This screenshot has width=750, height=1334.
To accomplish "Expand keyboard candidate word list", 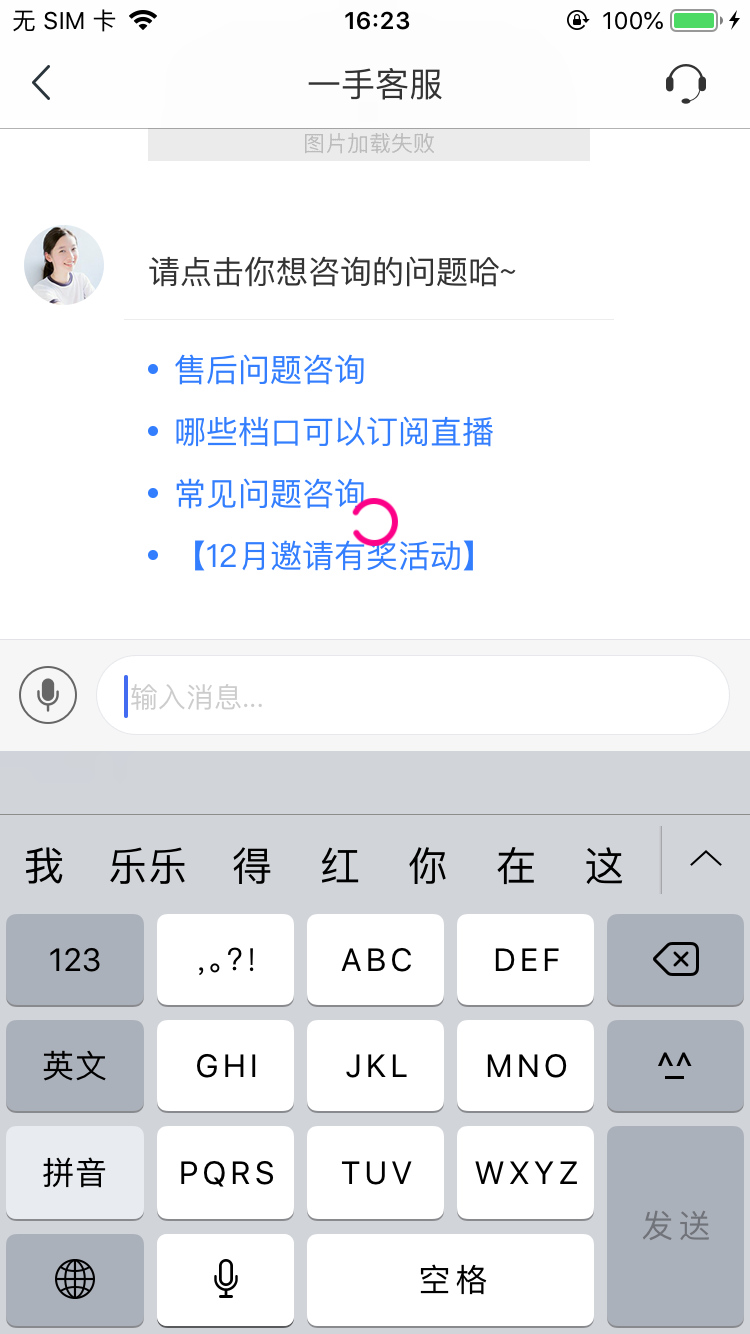I will coord(706,860).
